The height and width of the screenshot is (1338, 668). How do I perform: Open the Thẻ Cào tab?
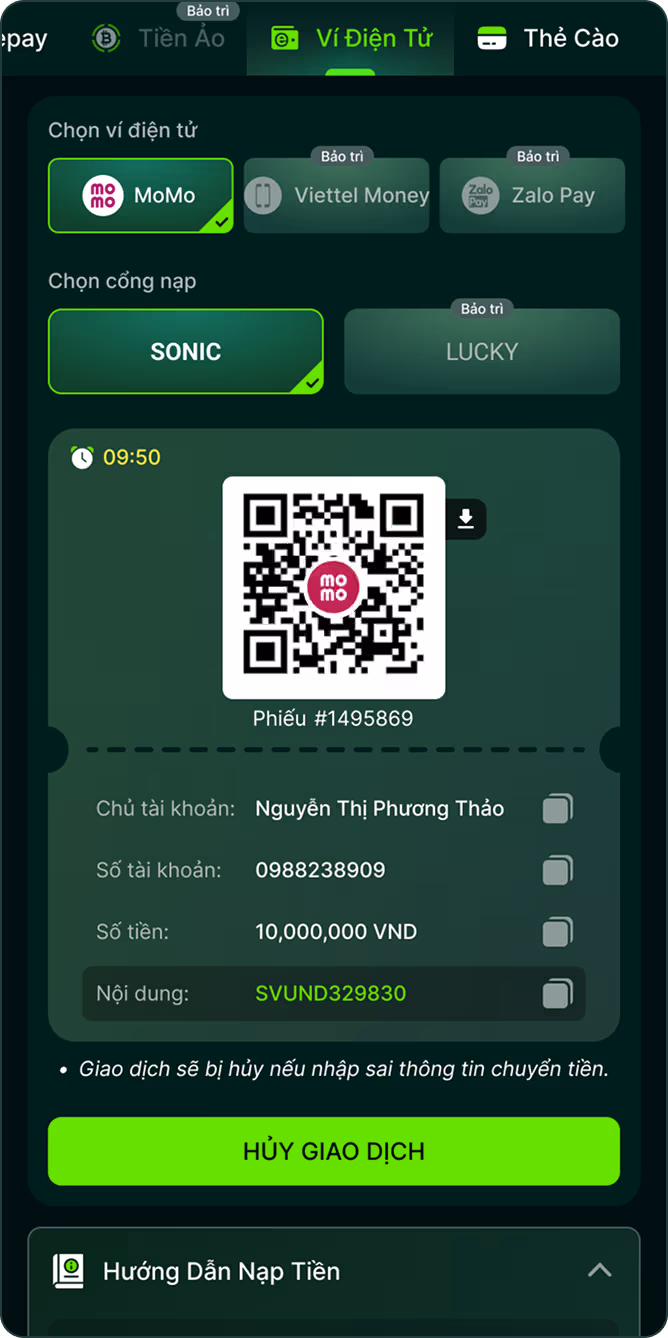(x=548, y=38)
